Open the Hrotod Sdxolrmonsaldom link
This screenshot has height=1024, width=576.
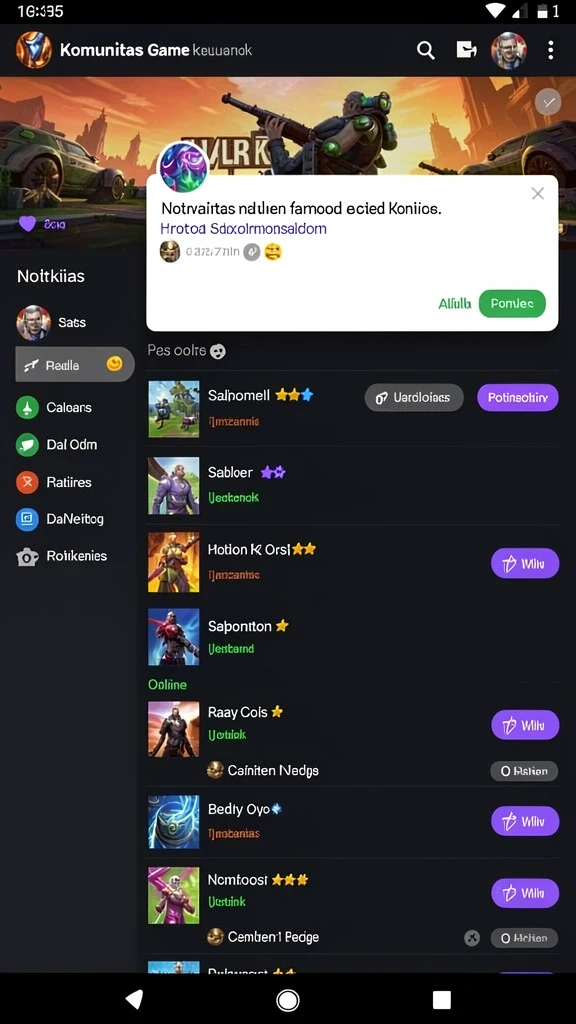(x=243, y=229)
